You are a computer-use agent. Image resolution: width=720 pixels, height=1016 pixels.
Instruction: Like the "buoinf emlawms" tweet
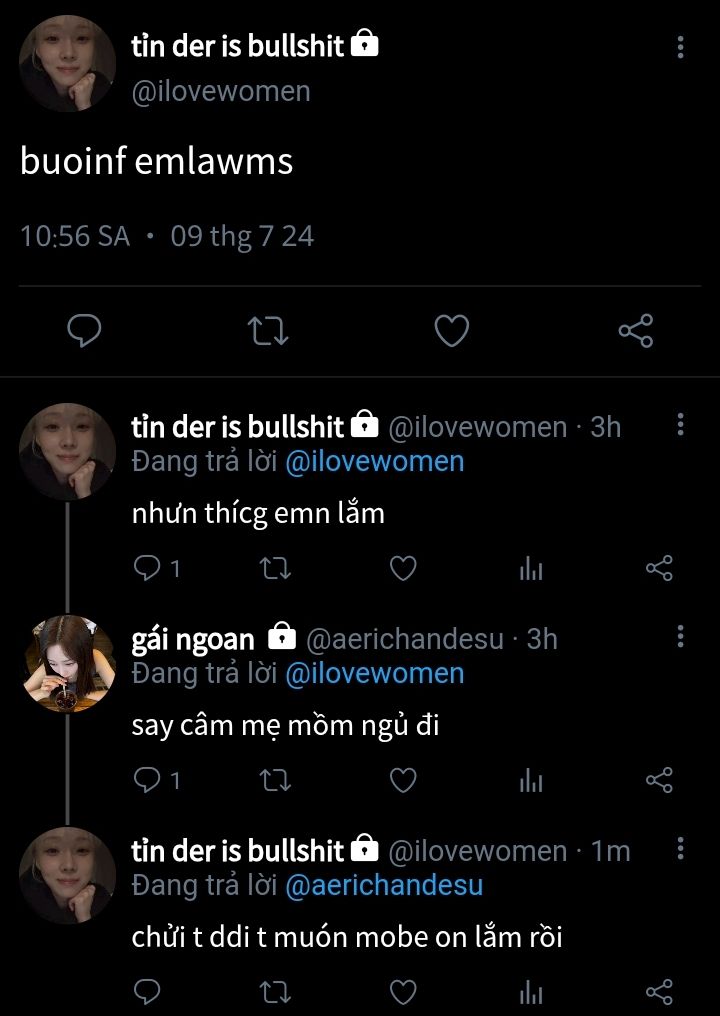click(x=451, y=330)
